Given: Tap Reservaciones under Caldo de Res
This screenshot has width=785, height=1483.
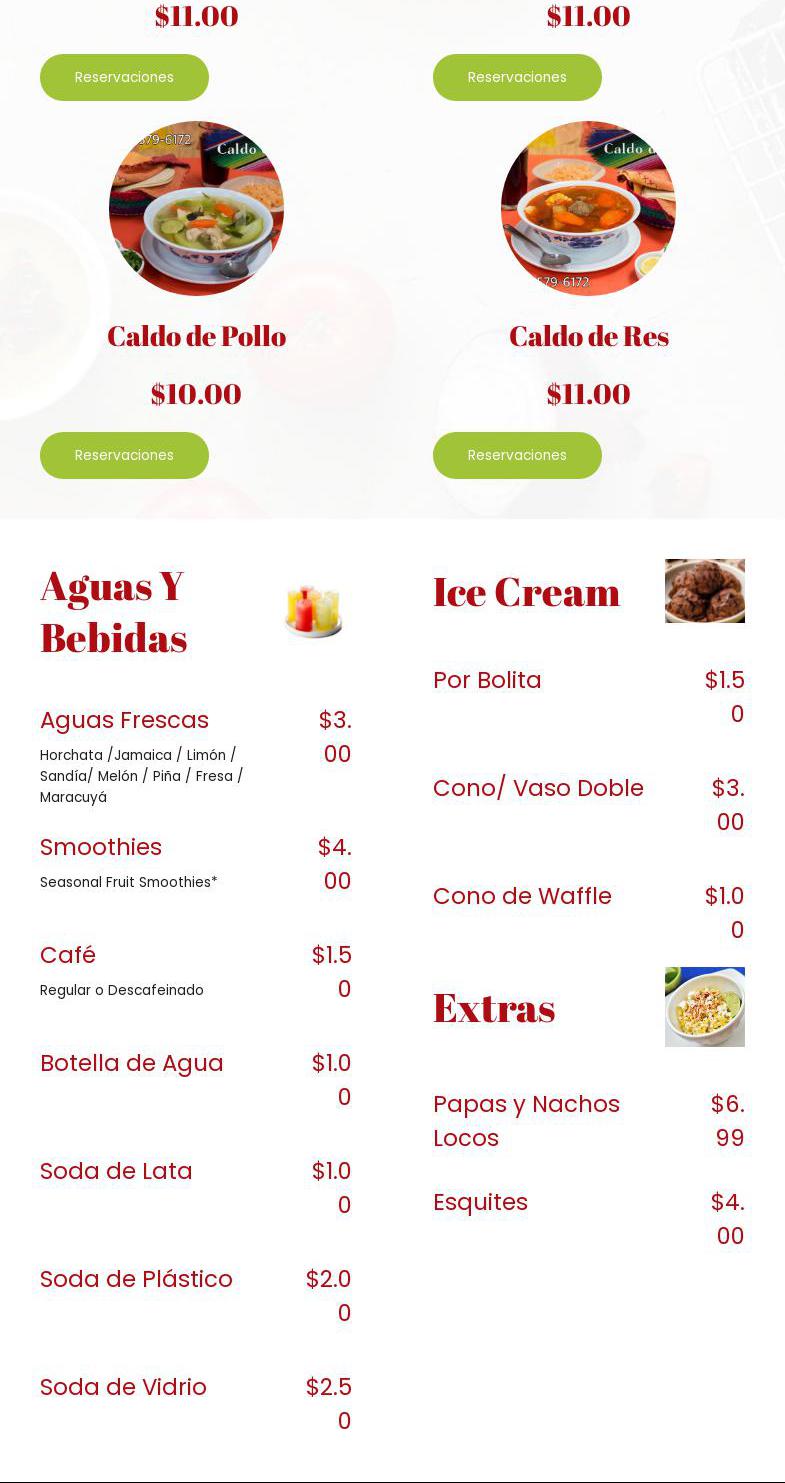Looking at the screenshot, I should click(517, 455).
